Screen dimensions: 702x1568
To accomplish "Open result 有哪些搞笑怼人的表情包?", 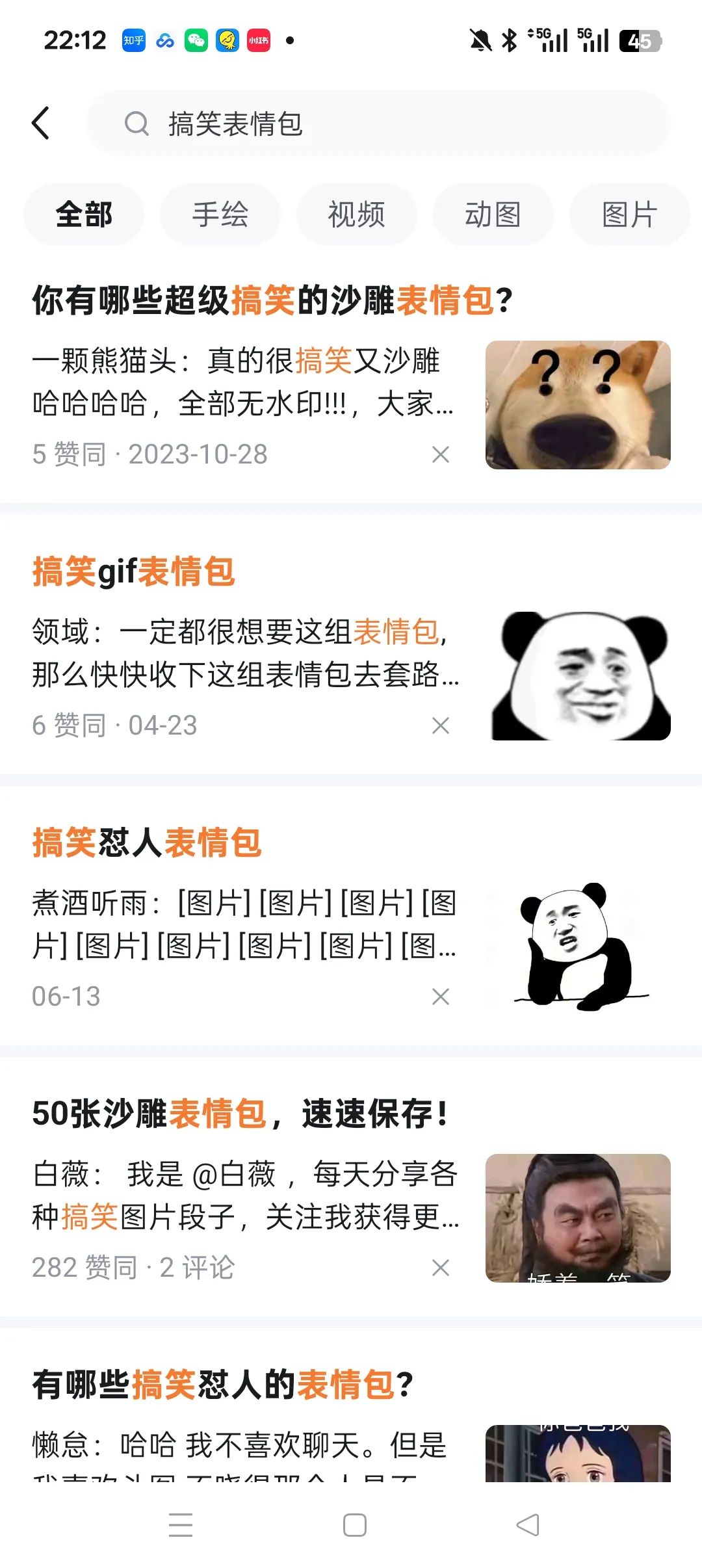I will coord(223,1385).
